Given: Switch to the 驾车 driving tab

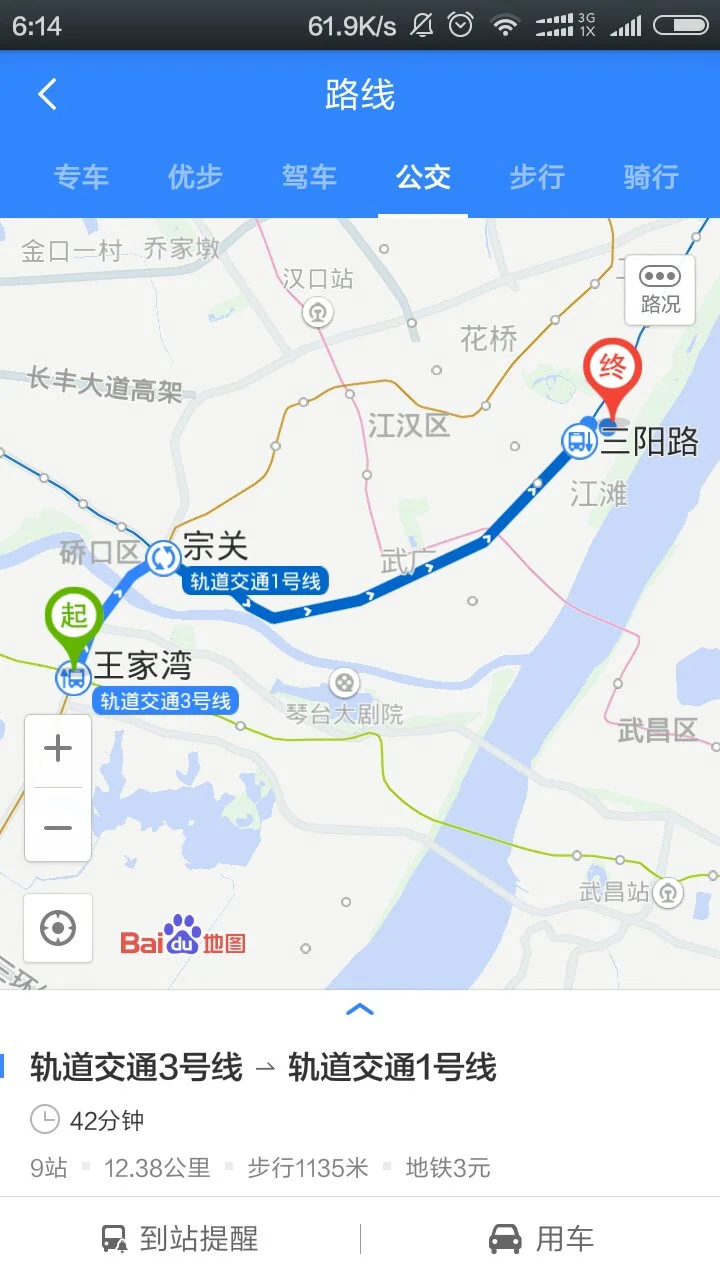Looking at the screenshot, I should (x=309, y=176).
